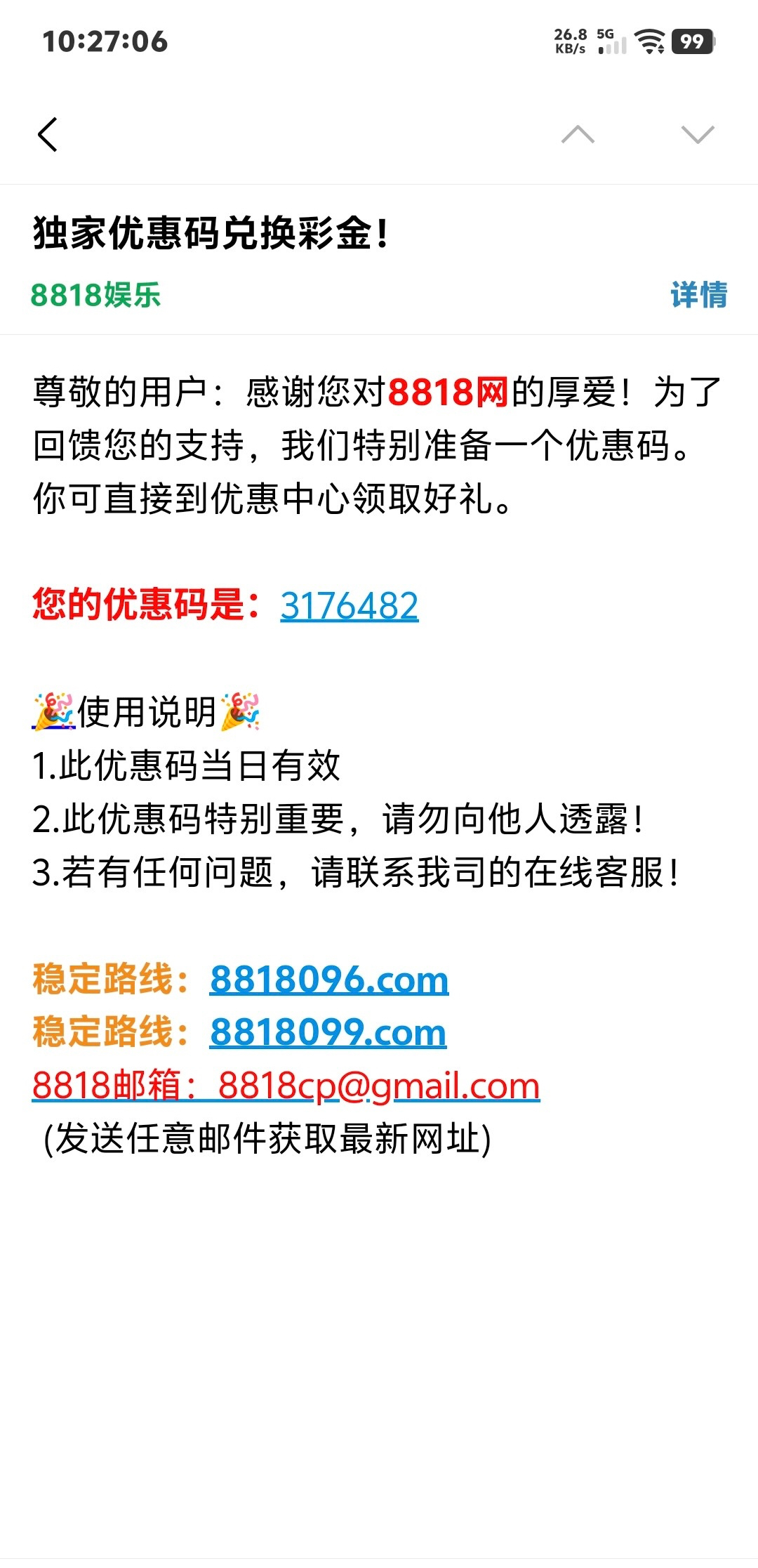Tap the 8818cp@gmail.com email link

click(x=379, y=1086)
